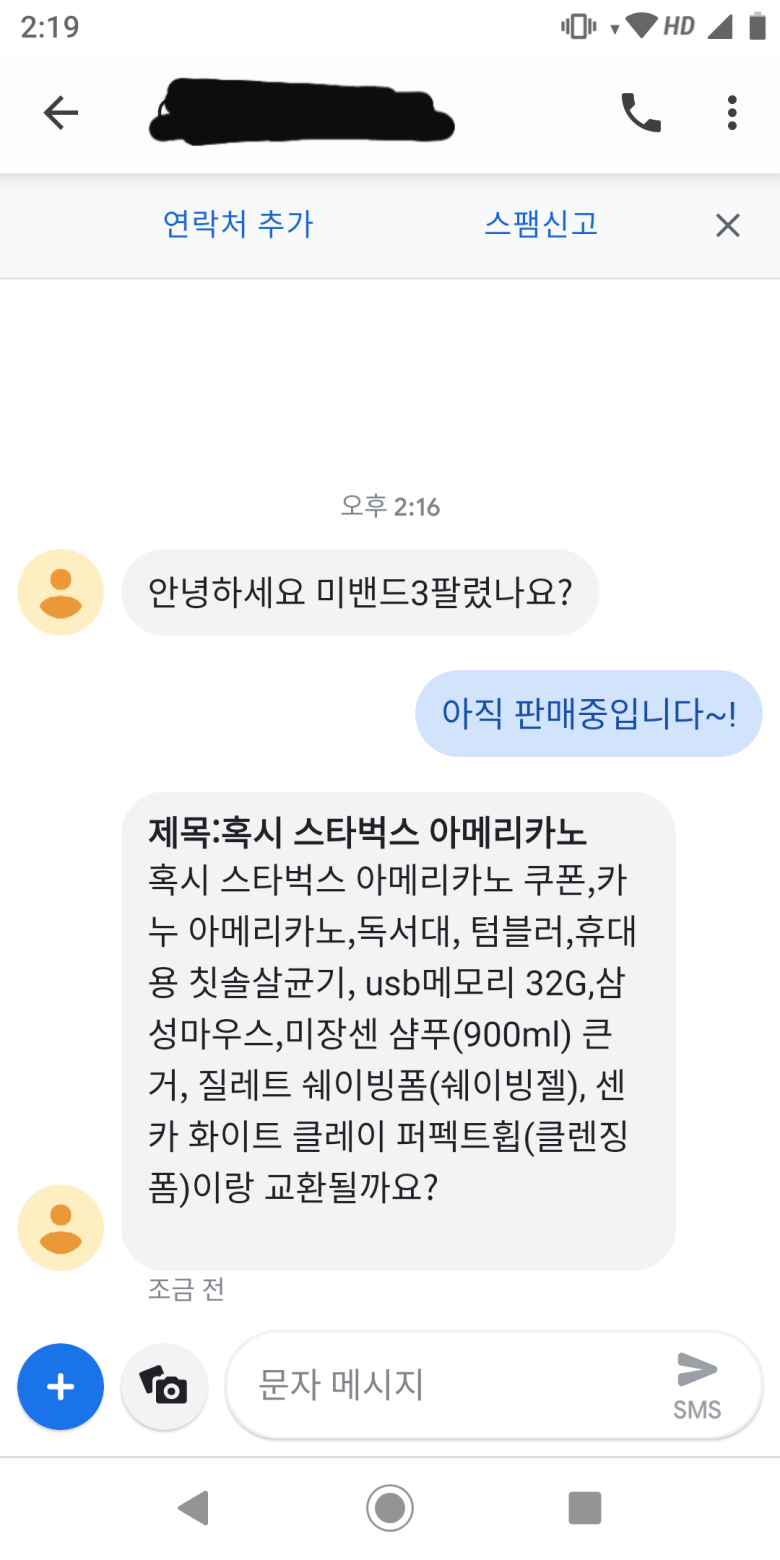Tap the 조금 전 timestamp label

(183, 1290)
